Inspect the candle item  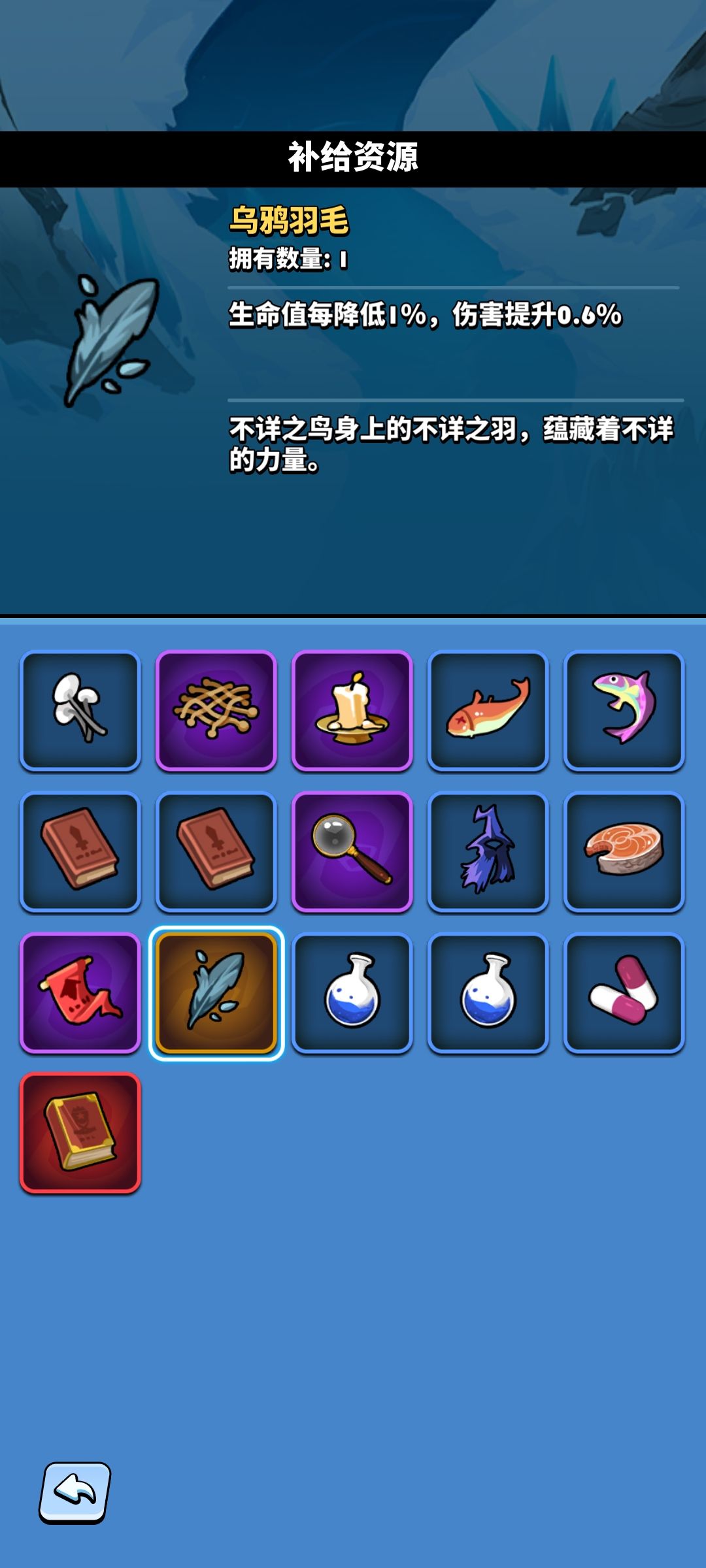tap(352, 712)
